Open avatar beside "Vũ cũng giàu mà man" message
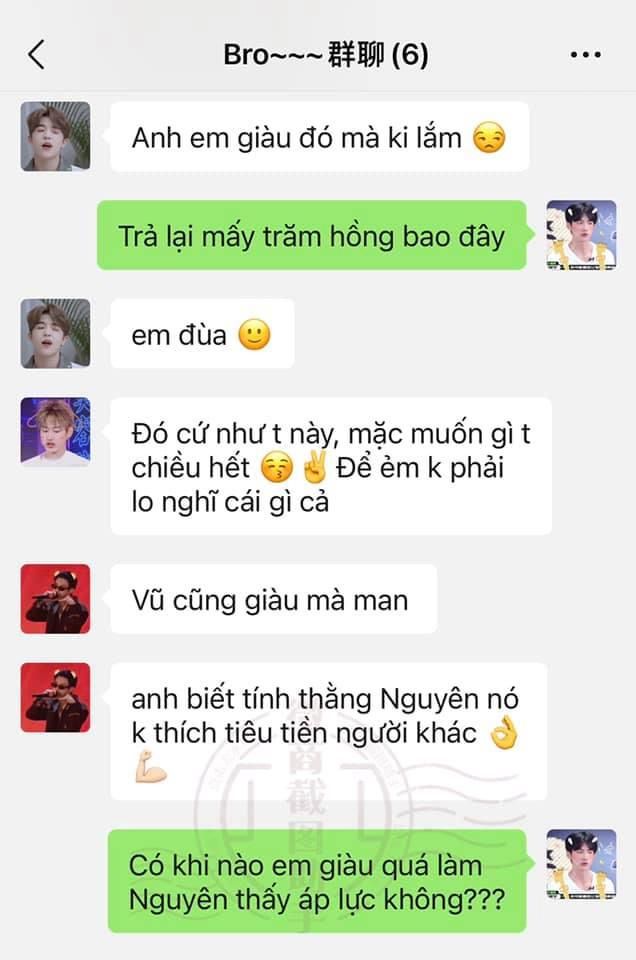This screenshot has height=960, width=636. coord(55,599)
